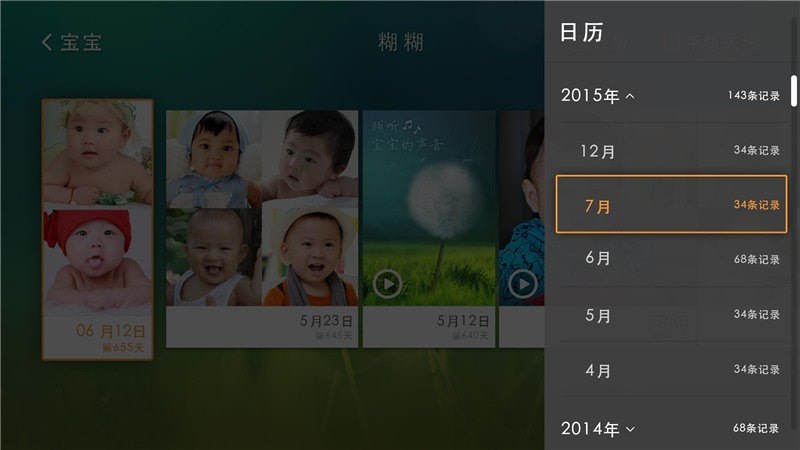
Task: Open the 06月12日 photo card
Action: click(97, 229)
